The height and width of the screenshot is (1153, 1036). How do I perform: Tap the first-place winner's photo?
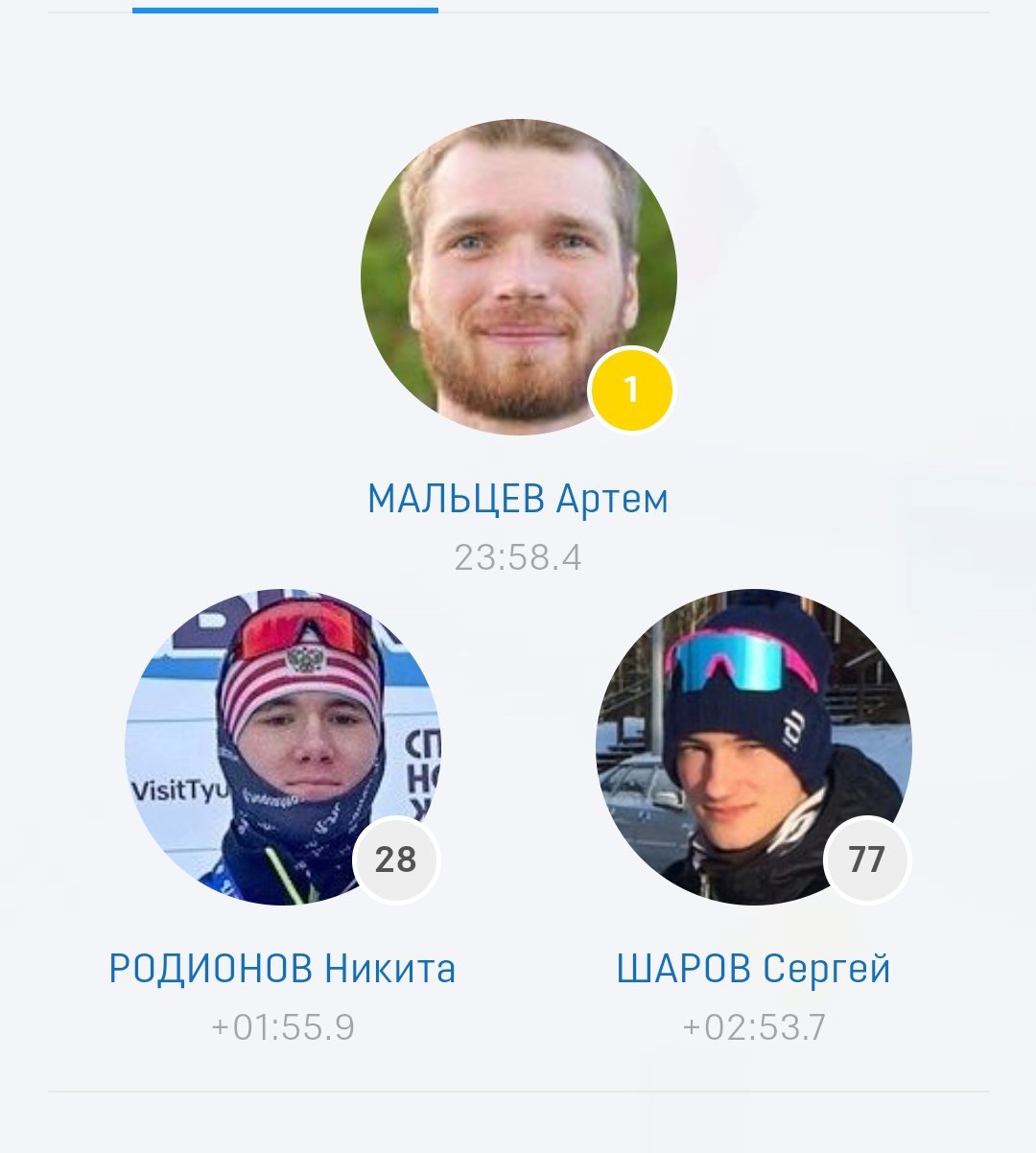(518, 276)
